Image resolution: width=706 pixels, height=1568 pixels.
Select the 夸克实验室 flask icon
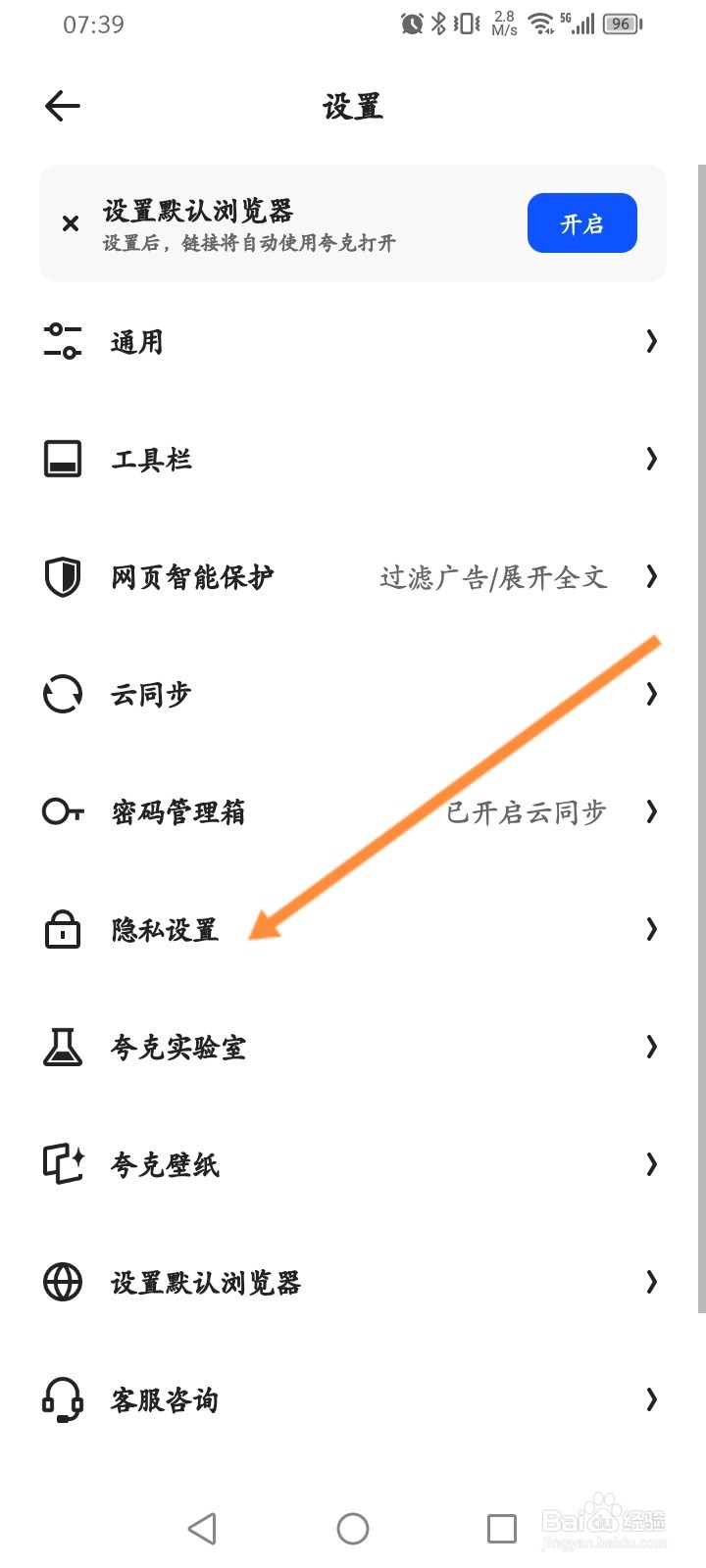(x=62, y=1048)
